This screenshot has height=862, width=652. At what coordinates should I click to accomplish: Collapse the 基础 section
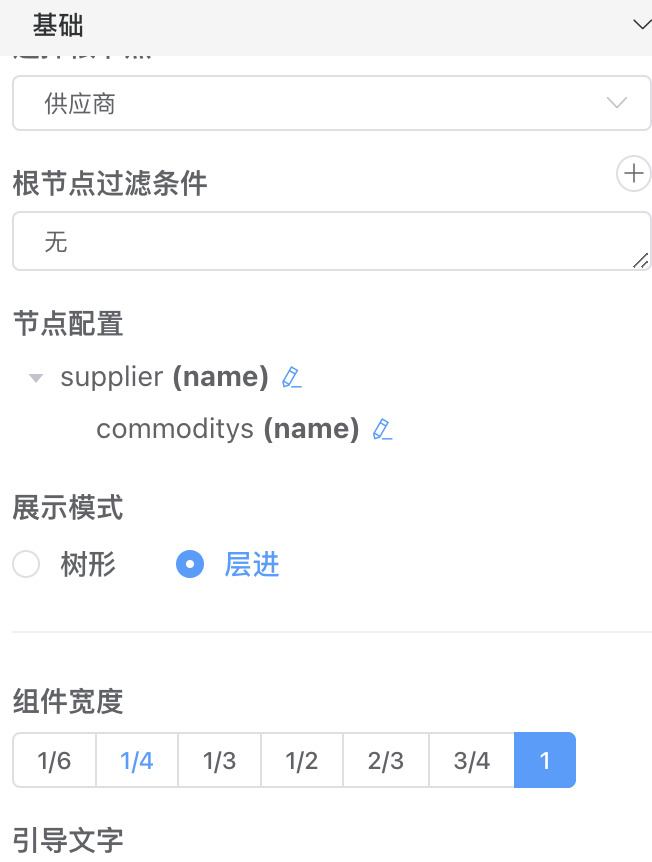641,24
